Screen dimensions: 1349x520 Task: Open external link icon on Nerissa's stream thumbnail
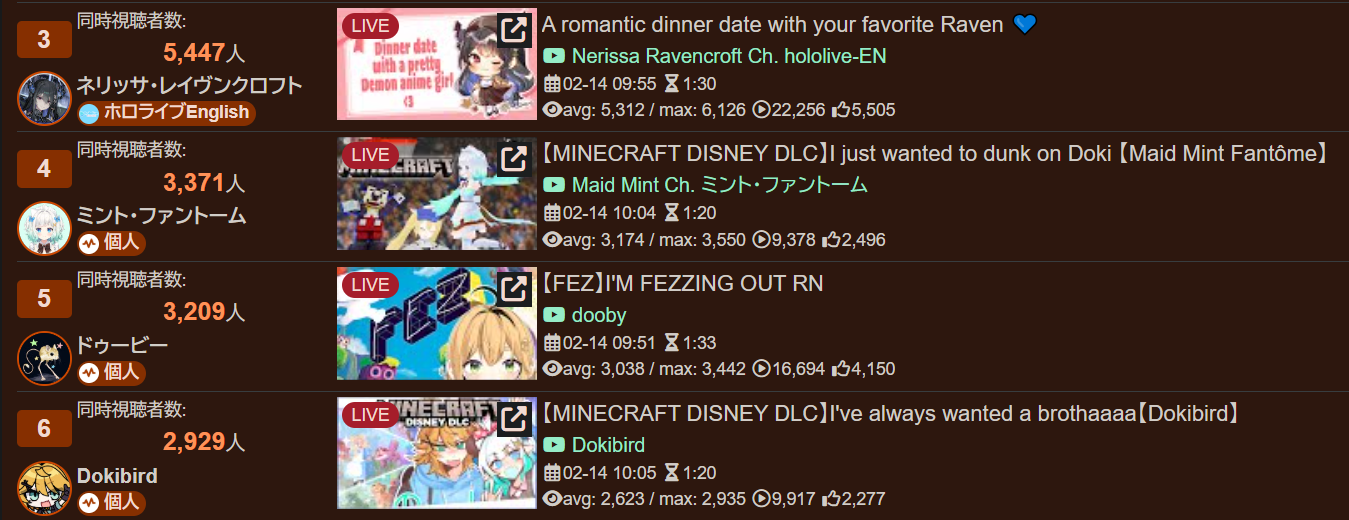click(513, 29)
